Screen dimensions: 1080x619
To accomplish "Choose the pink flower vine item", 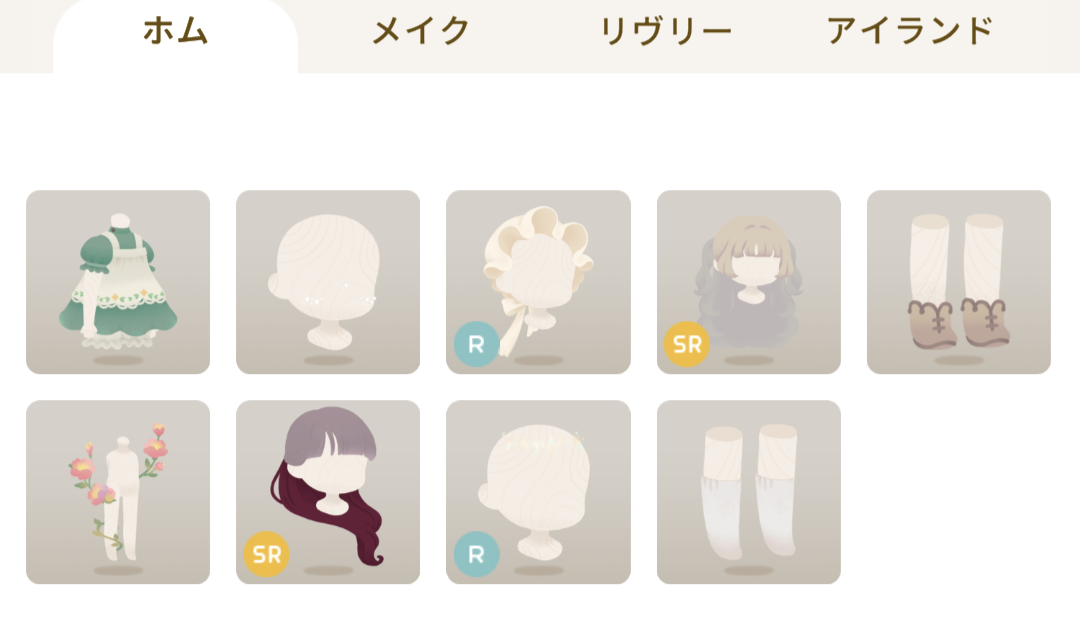I will click(x=118, y=492).
